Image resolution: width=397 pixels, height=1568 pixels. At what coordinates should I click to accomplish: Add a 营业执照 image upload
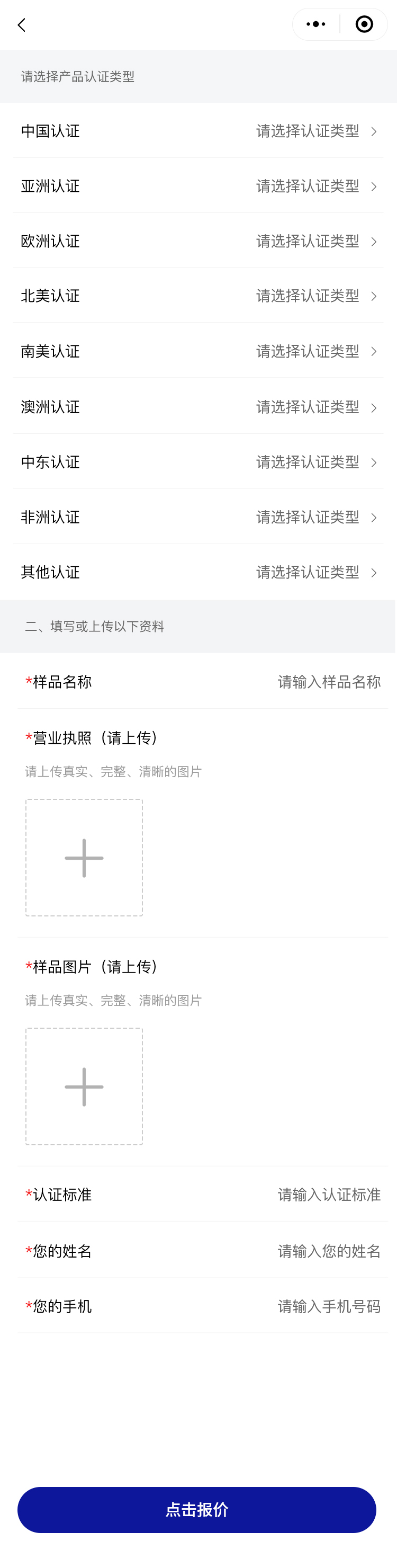tap(84, 857)
